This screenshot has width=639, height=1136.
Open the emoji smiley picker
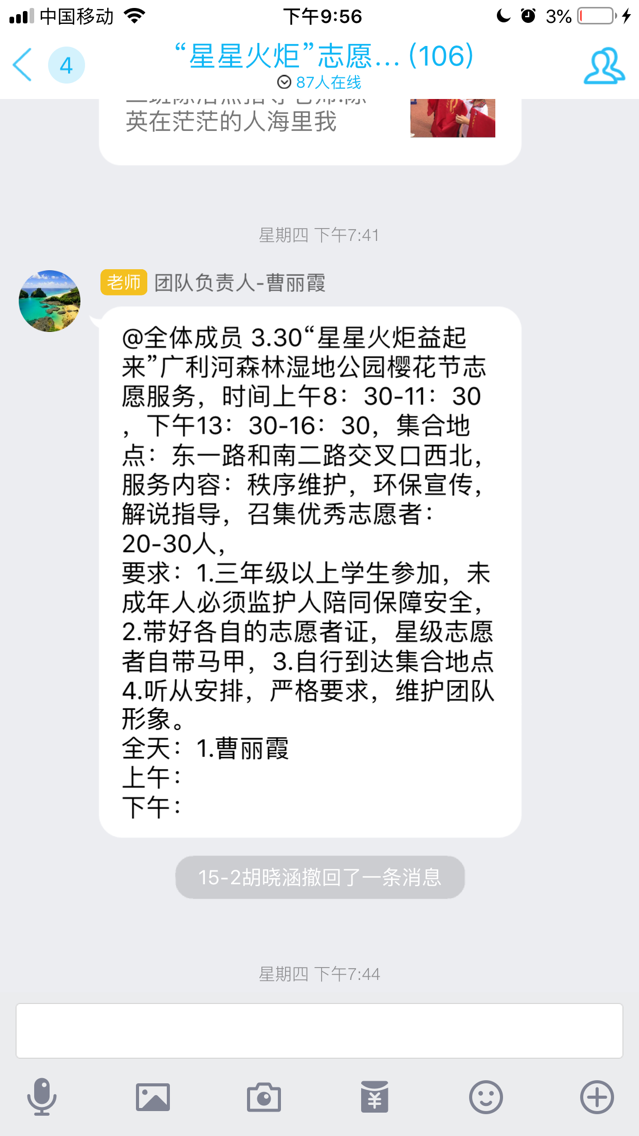click(485, 1097)
